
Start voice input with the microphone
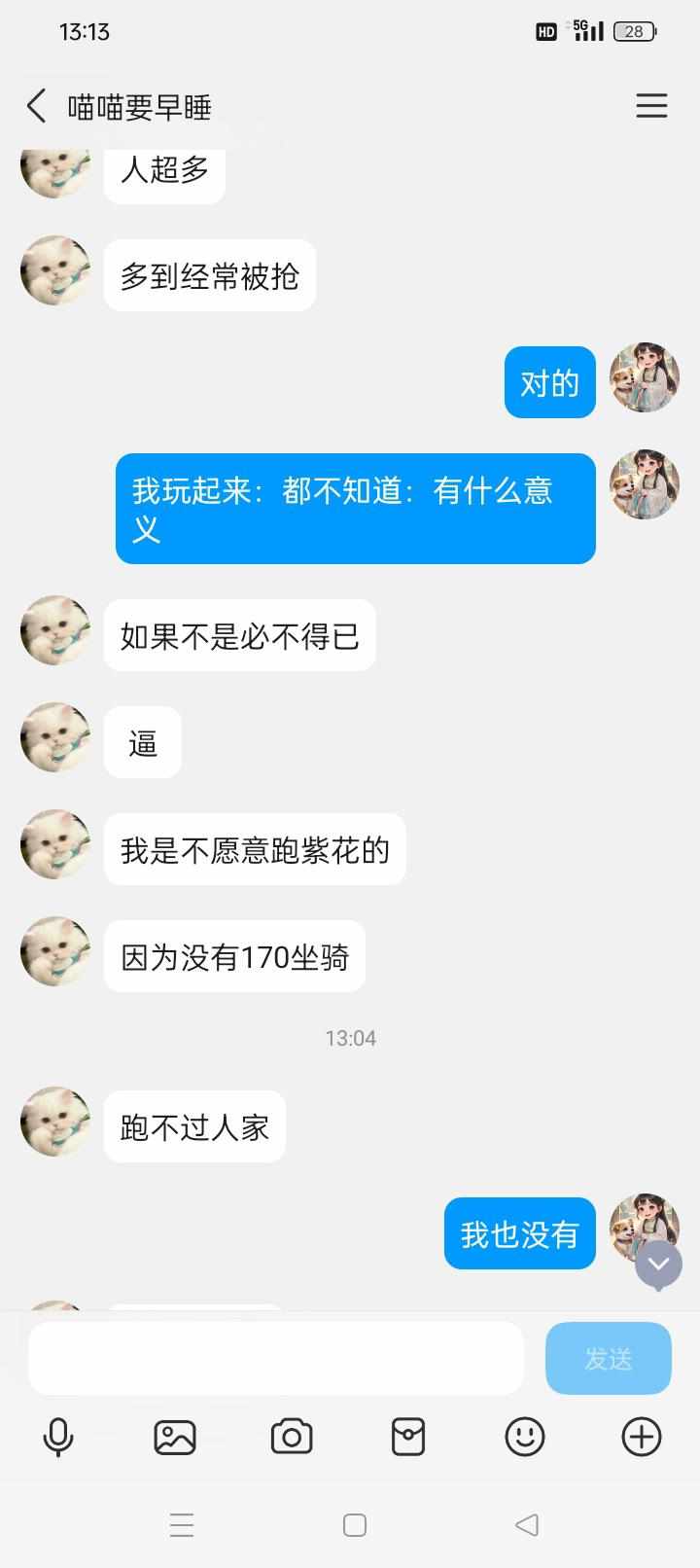click(x=58, y=1437)
